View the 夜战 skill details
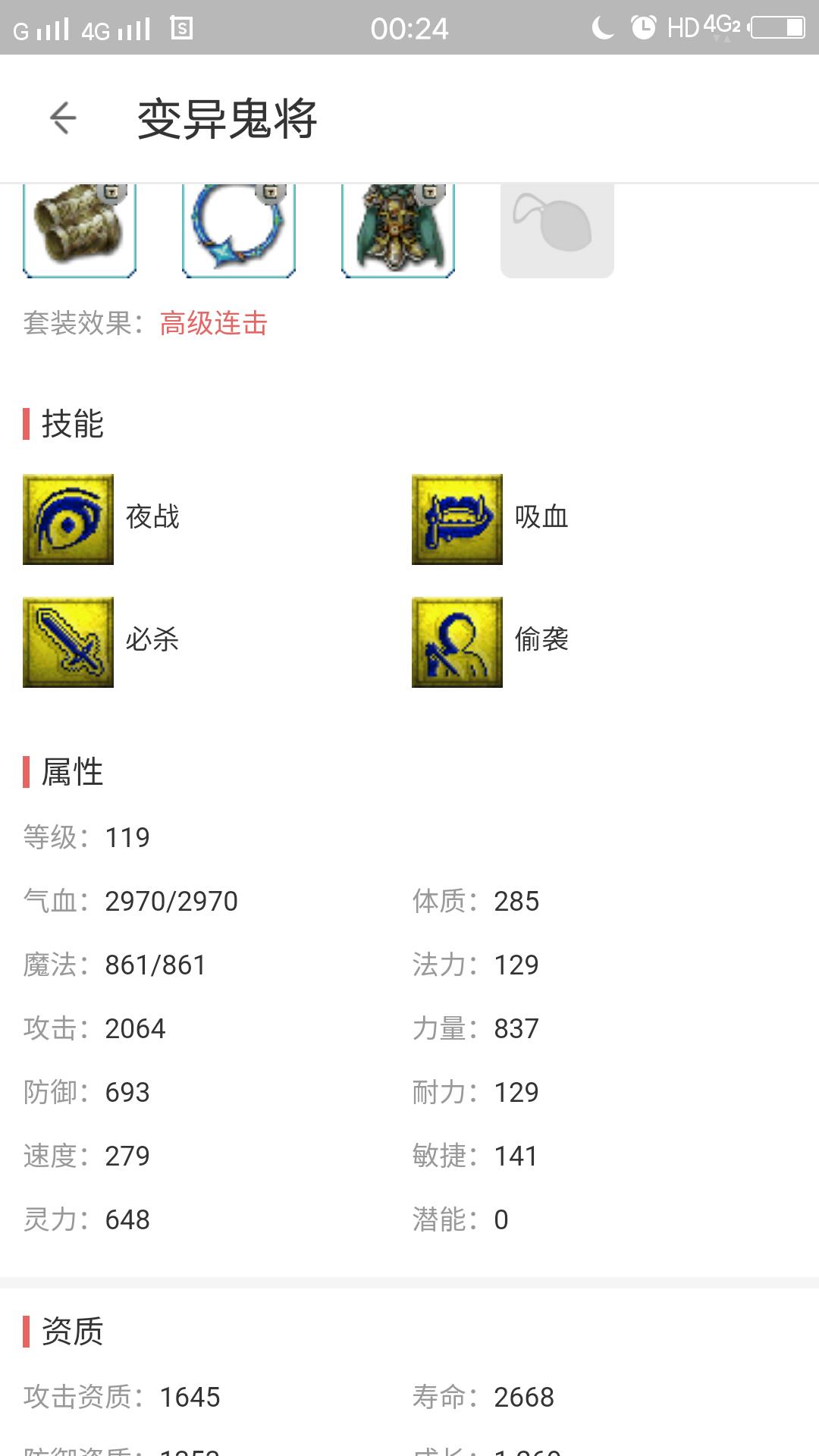The image size is (819, 1456). click(x=68, y=519)
